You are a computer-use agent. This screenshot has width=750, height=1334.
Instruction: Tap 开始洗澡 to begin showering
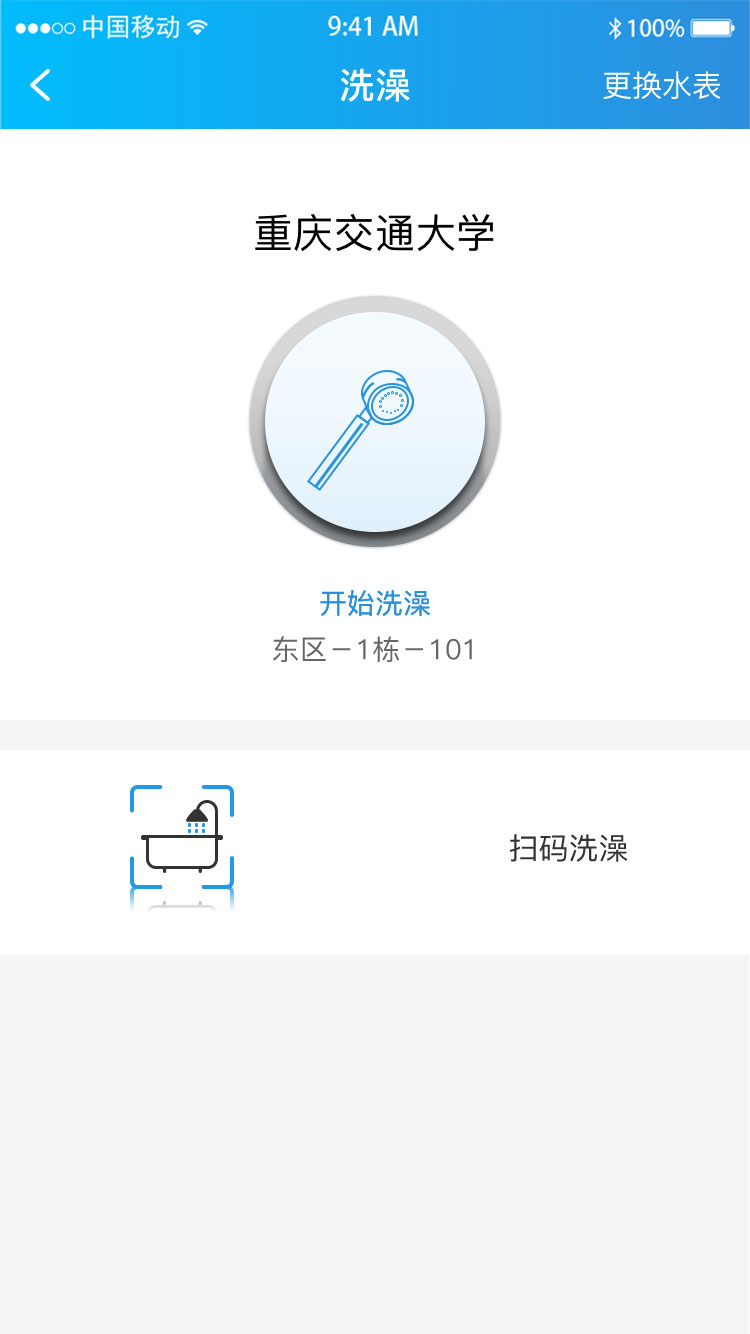(x=373, y=603)
